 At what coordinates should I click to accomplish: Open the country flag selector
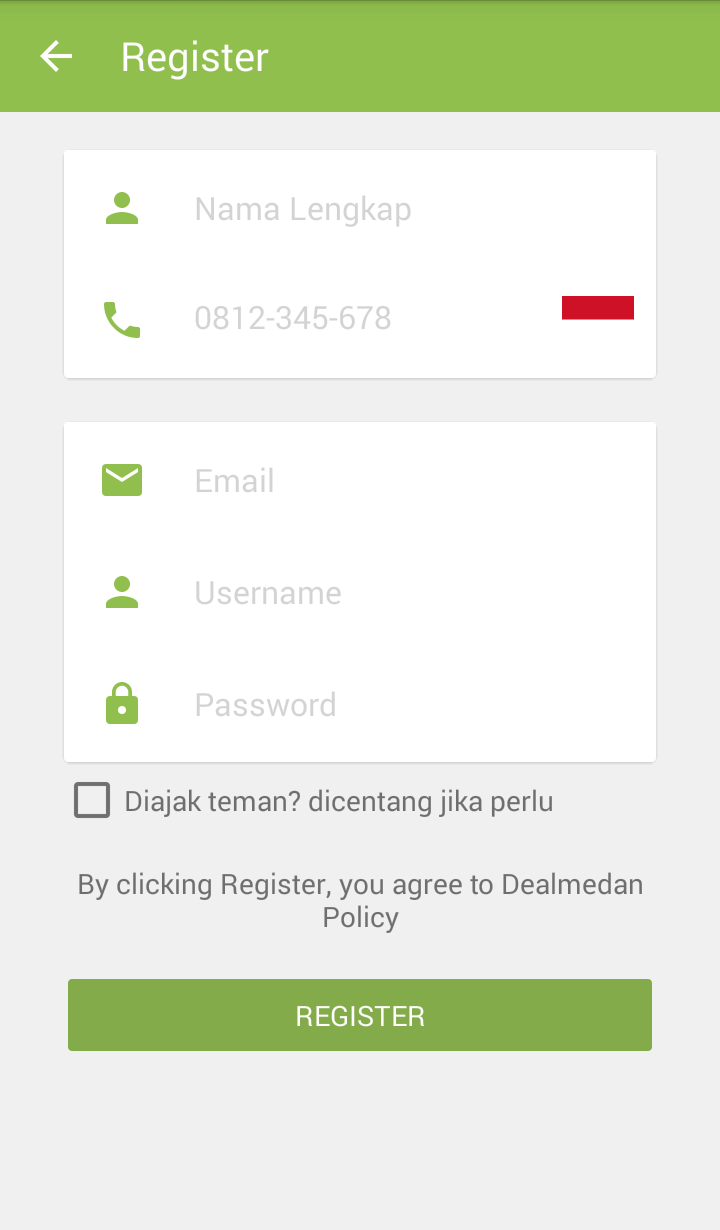(x=597, y=308)
